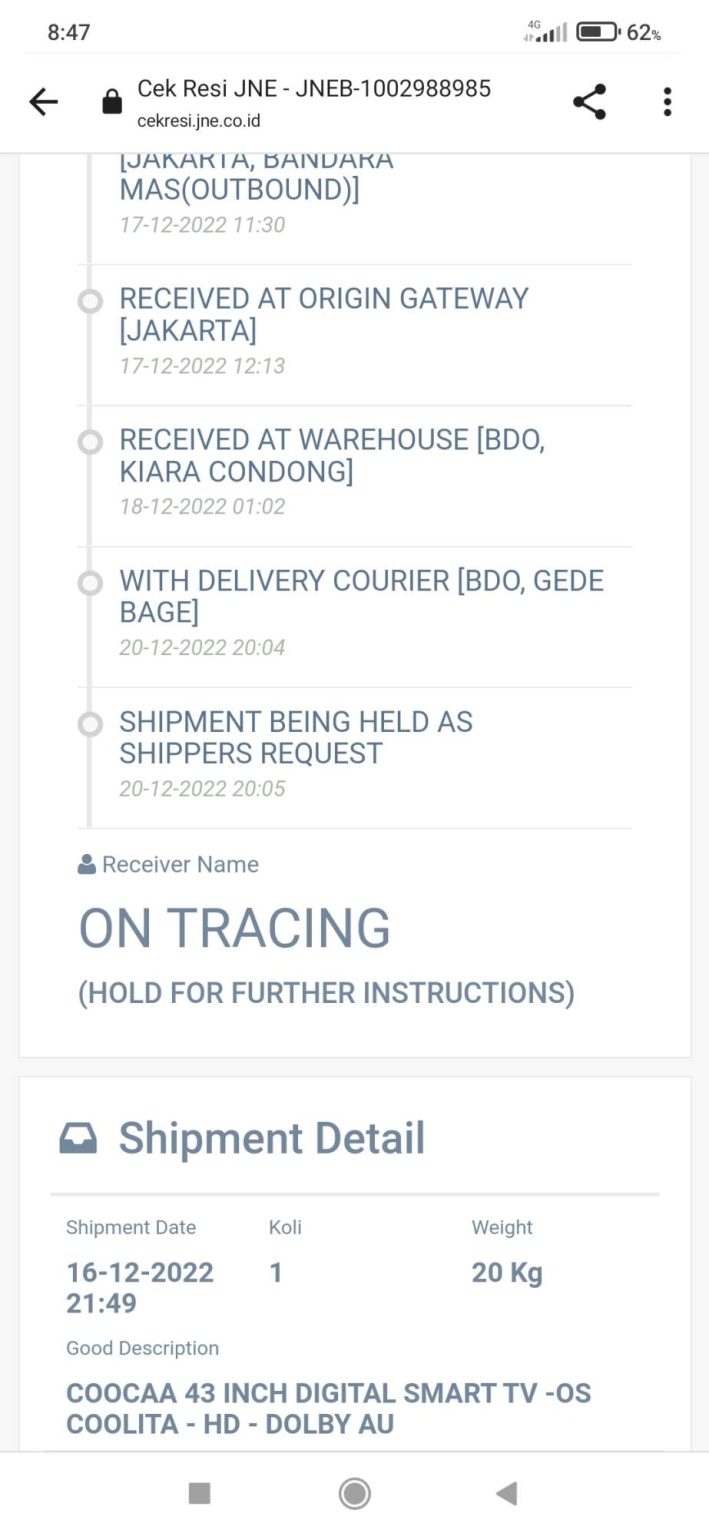Open recent apps from the navigation bar
The image size is (709, 1536).
pyautogui.click(x=200, y=1493)
